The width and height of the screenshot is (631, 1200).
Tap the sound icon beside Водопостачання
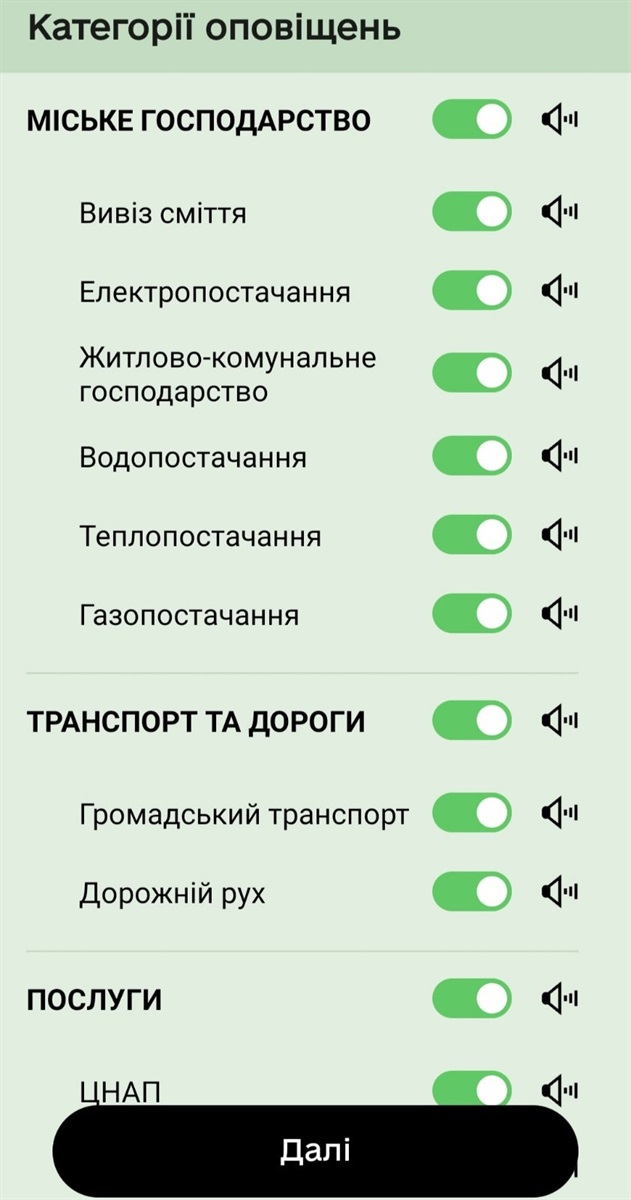[x=560, y=456]
